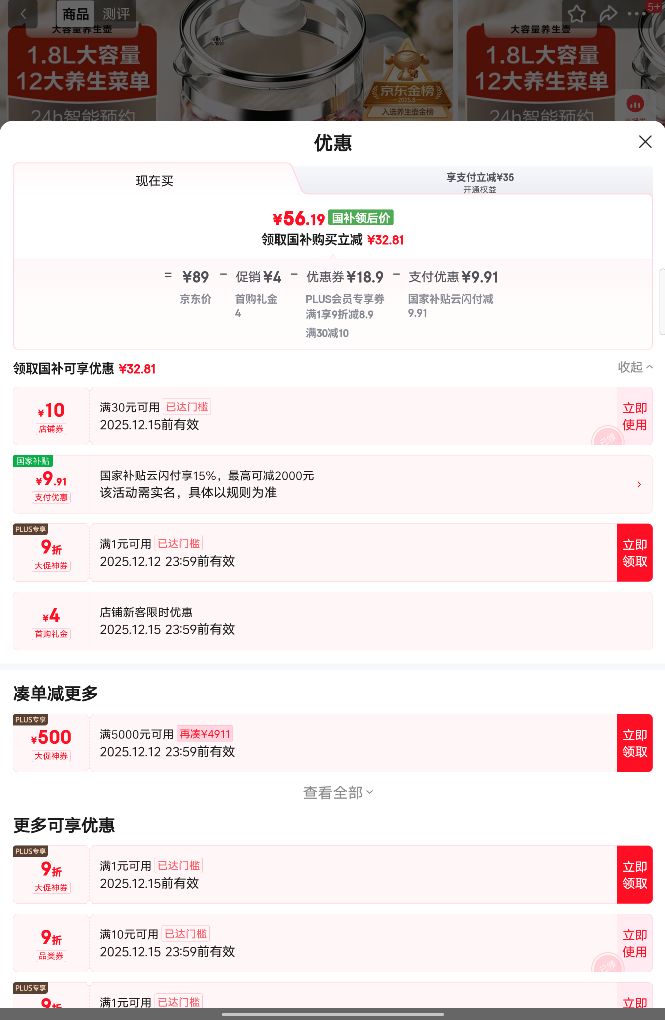This screenshot has height=1020, width=665.
Task: Open 国家补贴云闪付 subsidy details
Action: tap(332, 484)
